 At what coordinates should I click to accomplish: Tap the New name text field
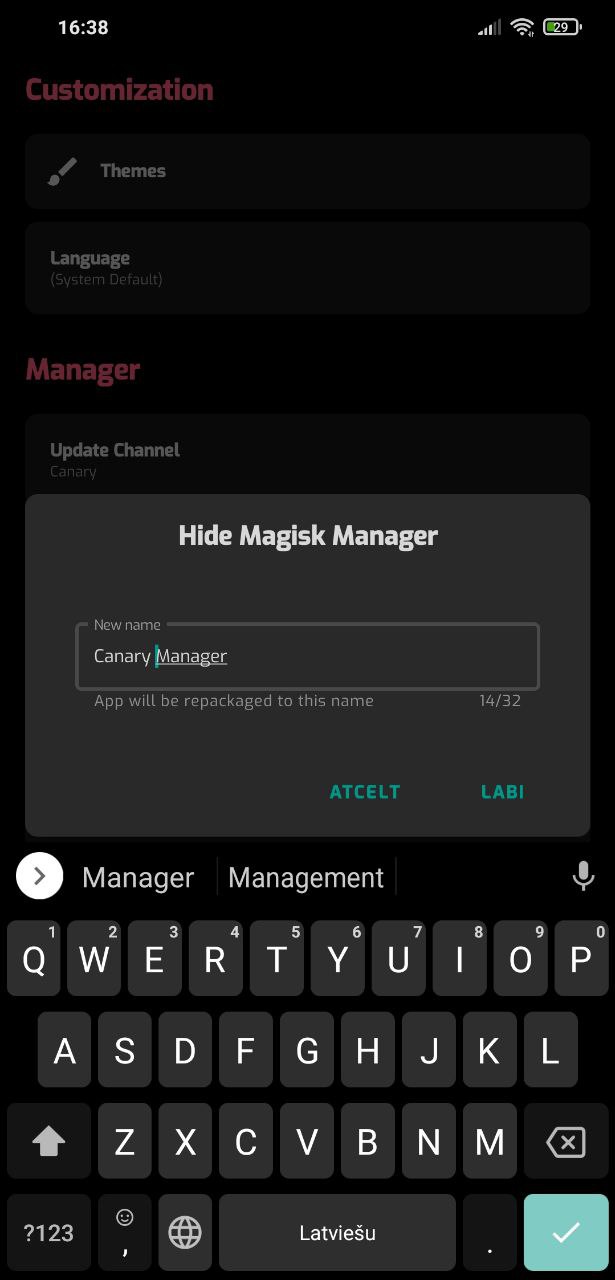tap(307, 657)
